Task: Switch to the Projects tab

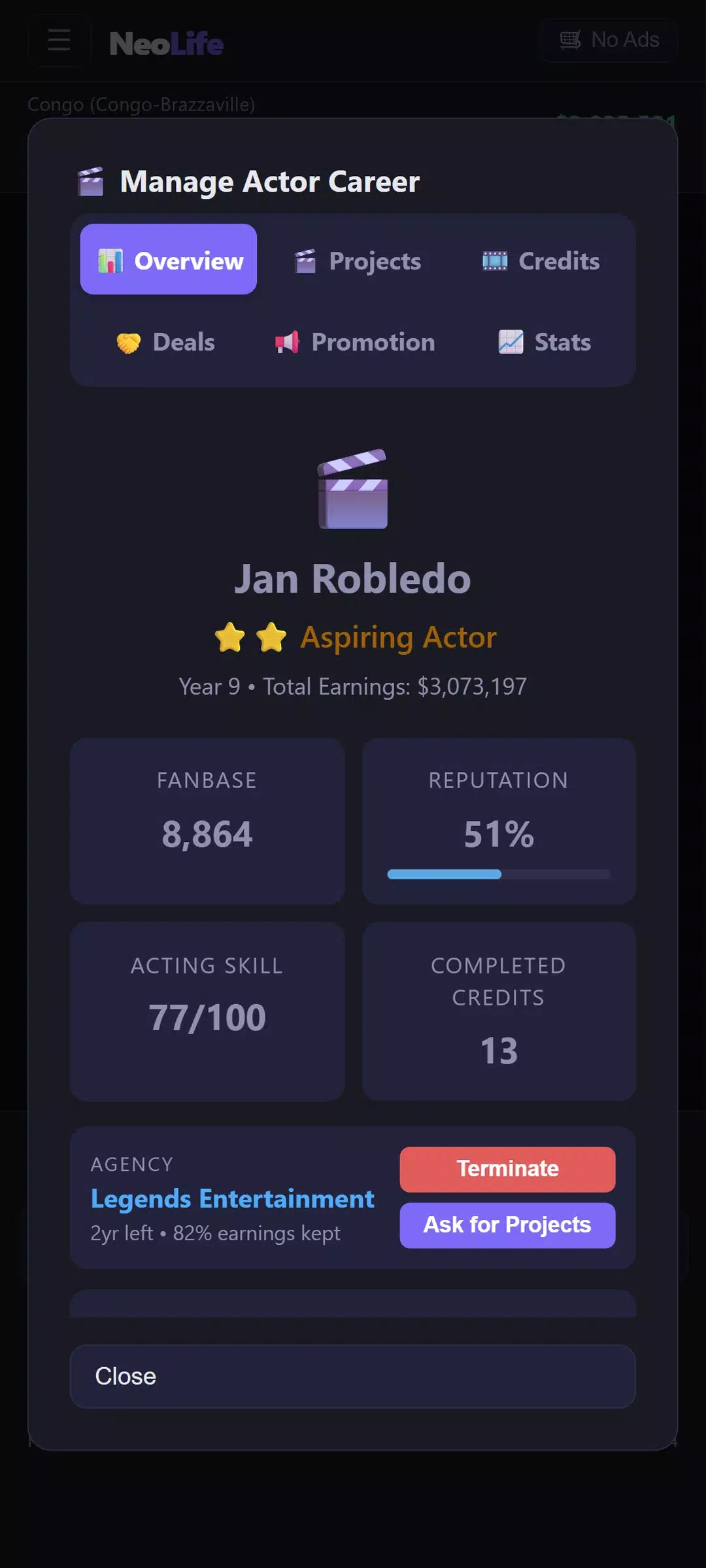Action: (x=358, y=260)
